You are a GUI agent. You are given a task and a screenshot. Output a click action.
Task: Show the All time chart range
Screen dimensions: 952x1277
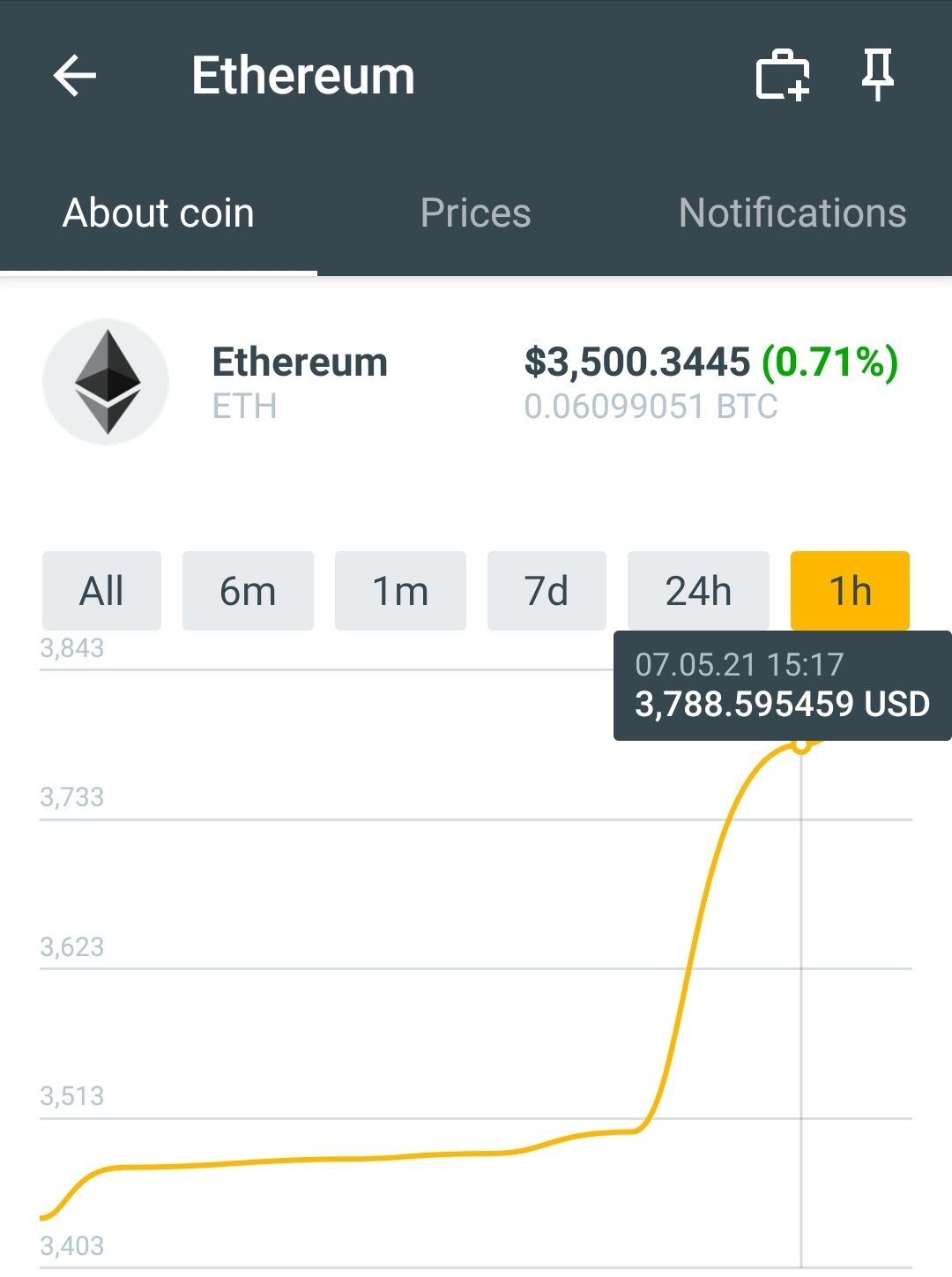coord(101,591)
